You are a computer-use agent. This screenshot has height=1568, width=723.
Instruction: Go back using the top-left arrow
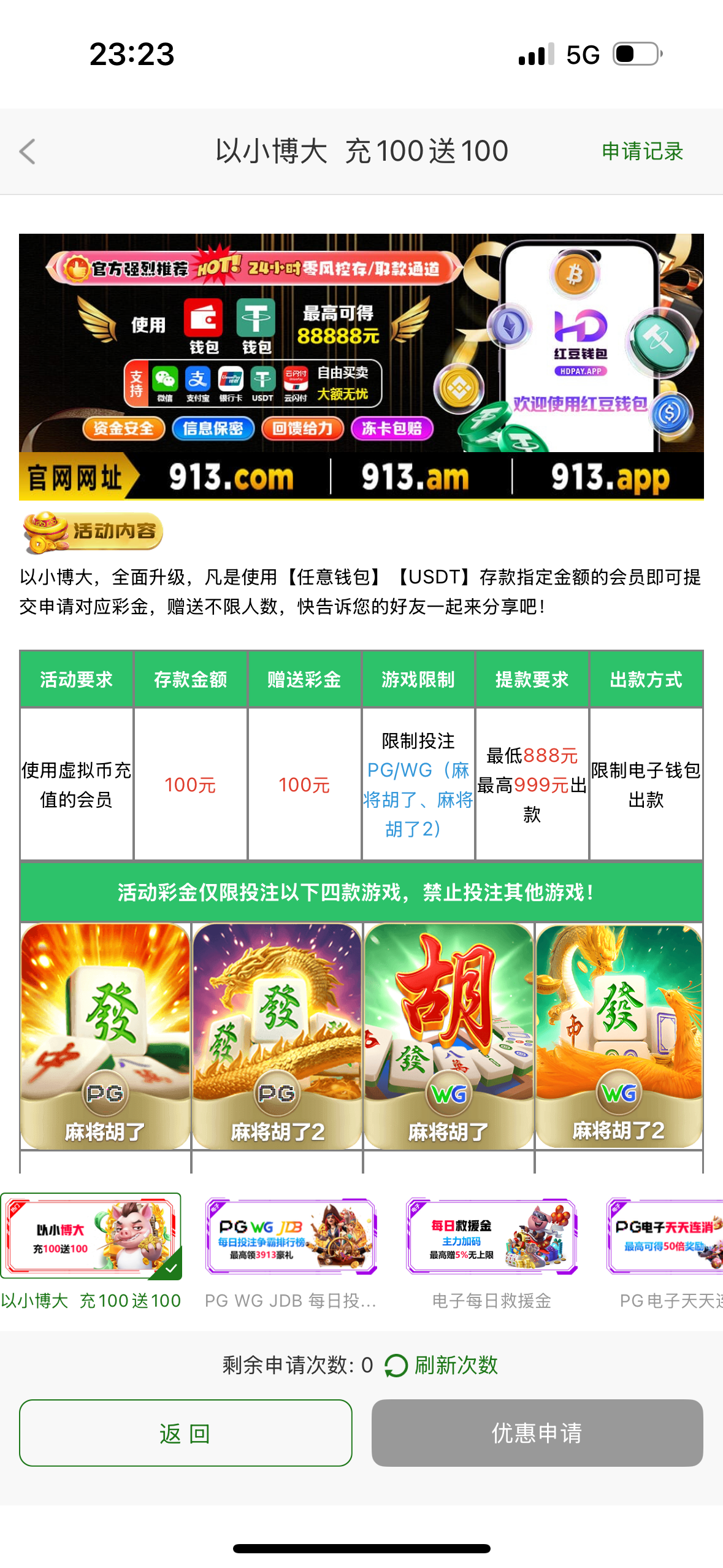(x=28, y=152)
